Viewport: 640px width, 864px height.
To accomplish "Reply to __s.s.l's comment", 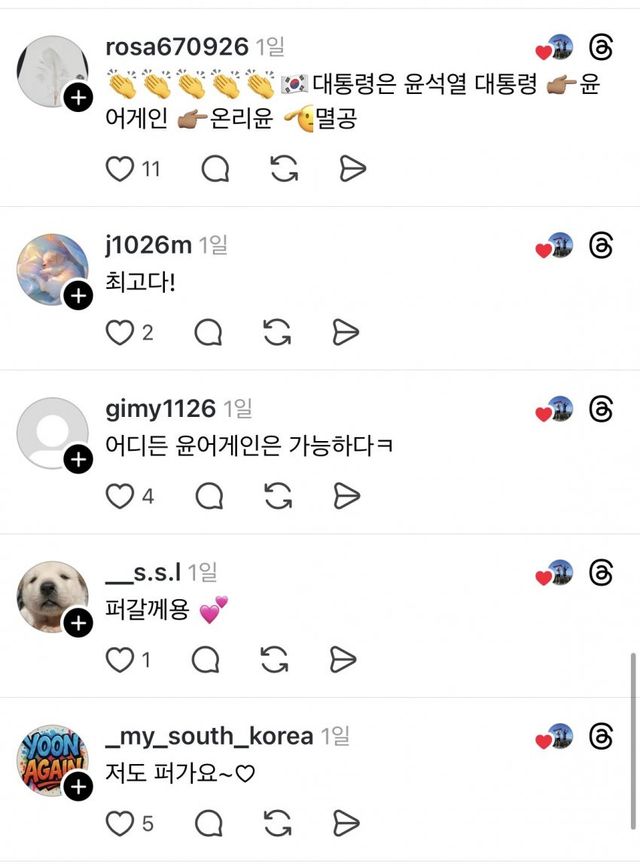I will [x=206, y=659].
